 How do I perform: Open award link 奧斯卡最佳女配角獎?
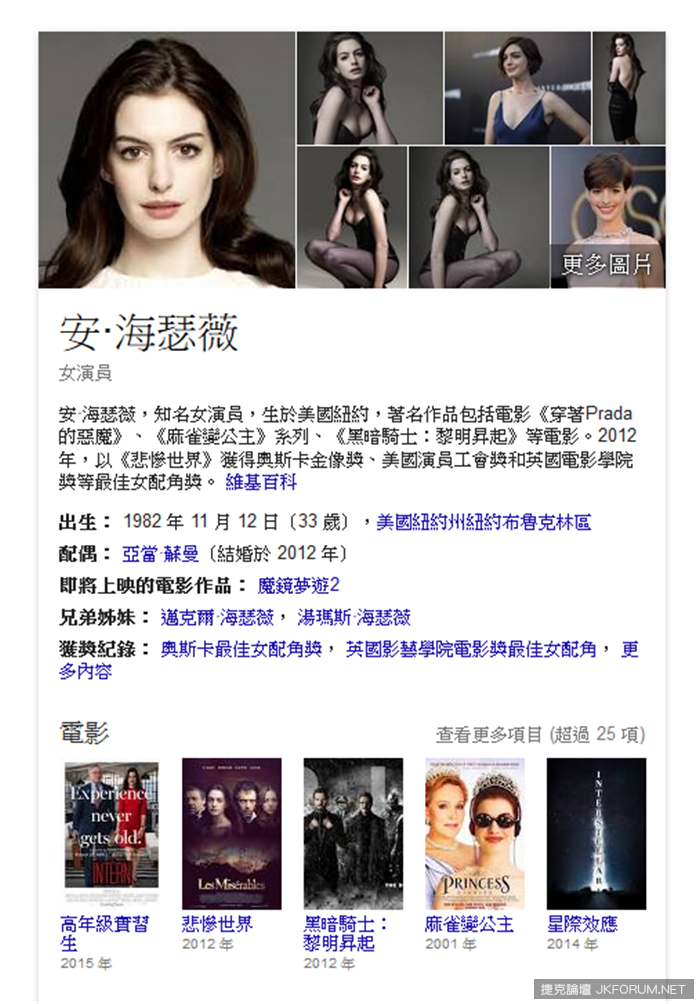[x=241, y=649]
